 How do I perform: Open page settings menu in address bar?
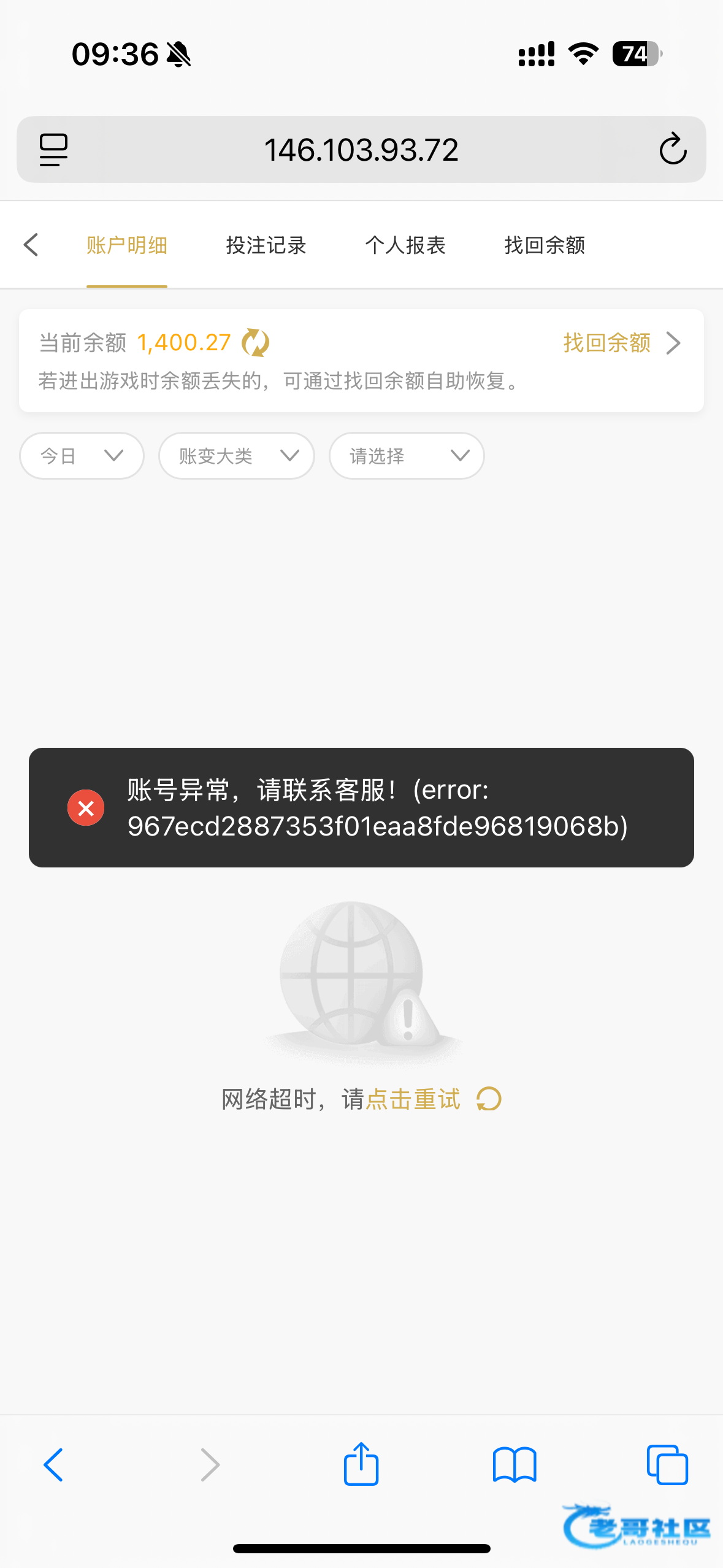[x=53, y=150]
